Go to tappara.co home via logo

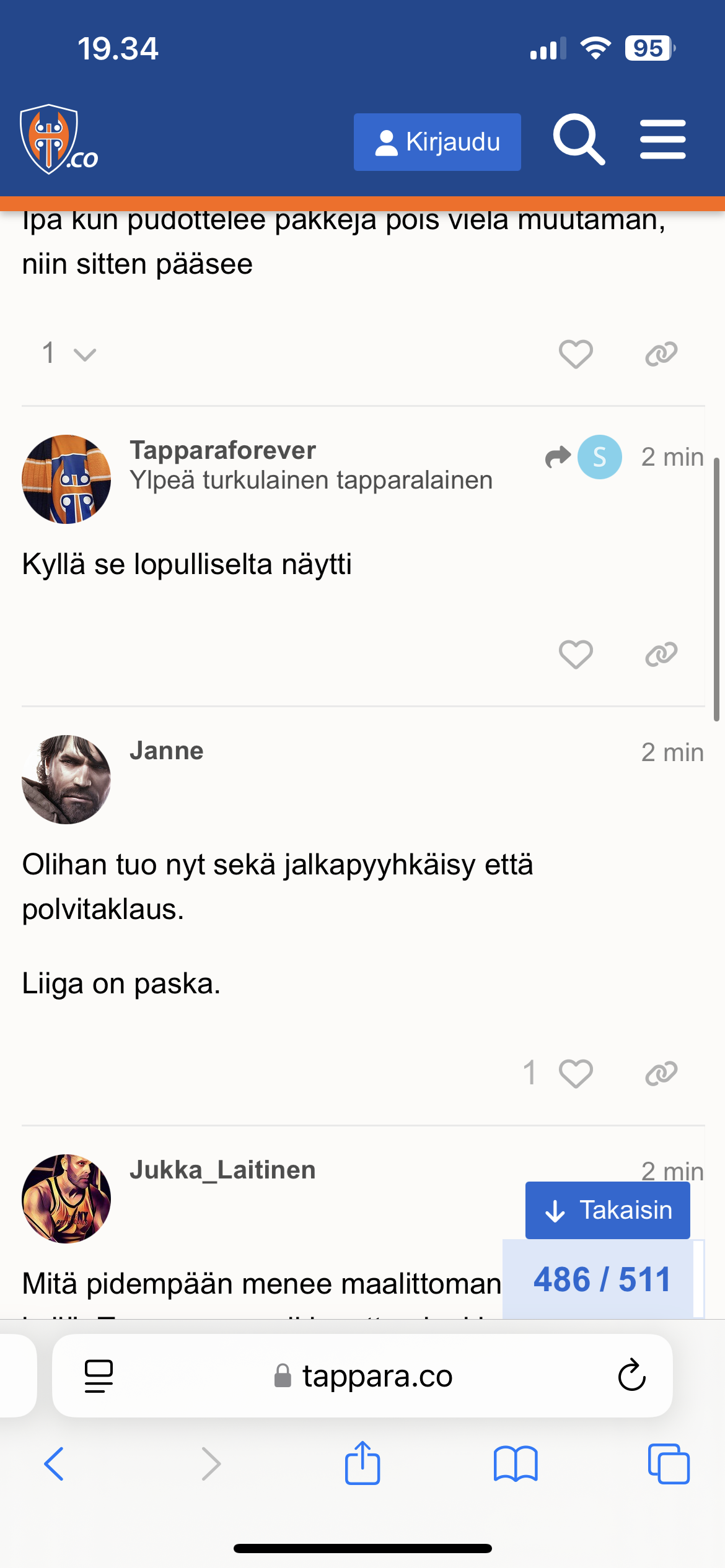coord(58,140)
